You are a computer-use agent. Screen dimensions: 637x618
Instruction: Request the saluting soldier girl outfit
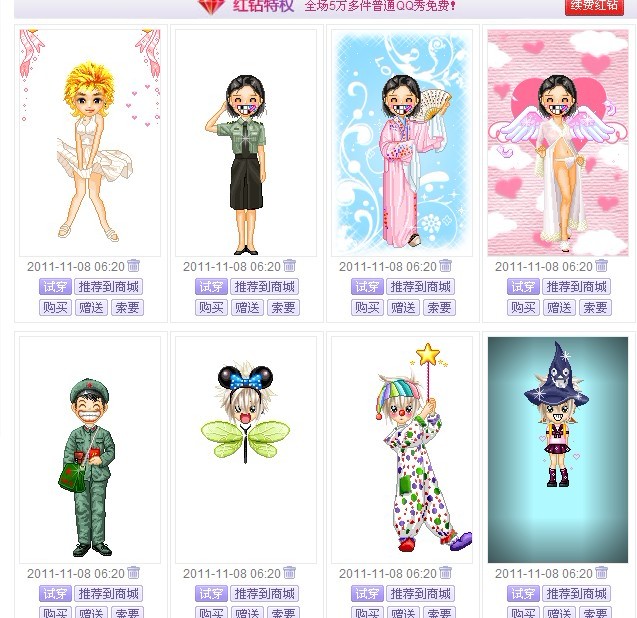coord(283,308)
